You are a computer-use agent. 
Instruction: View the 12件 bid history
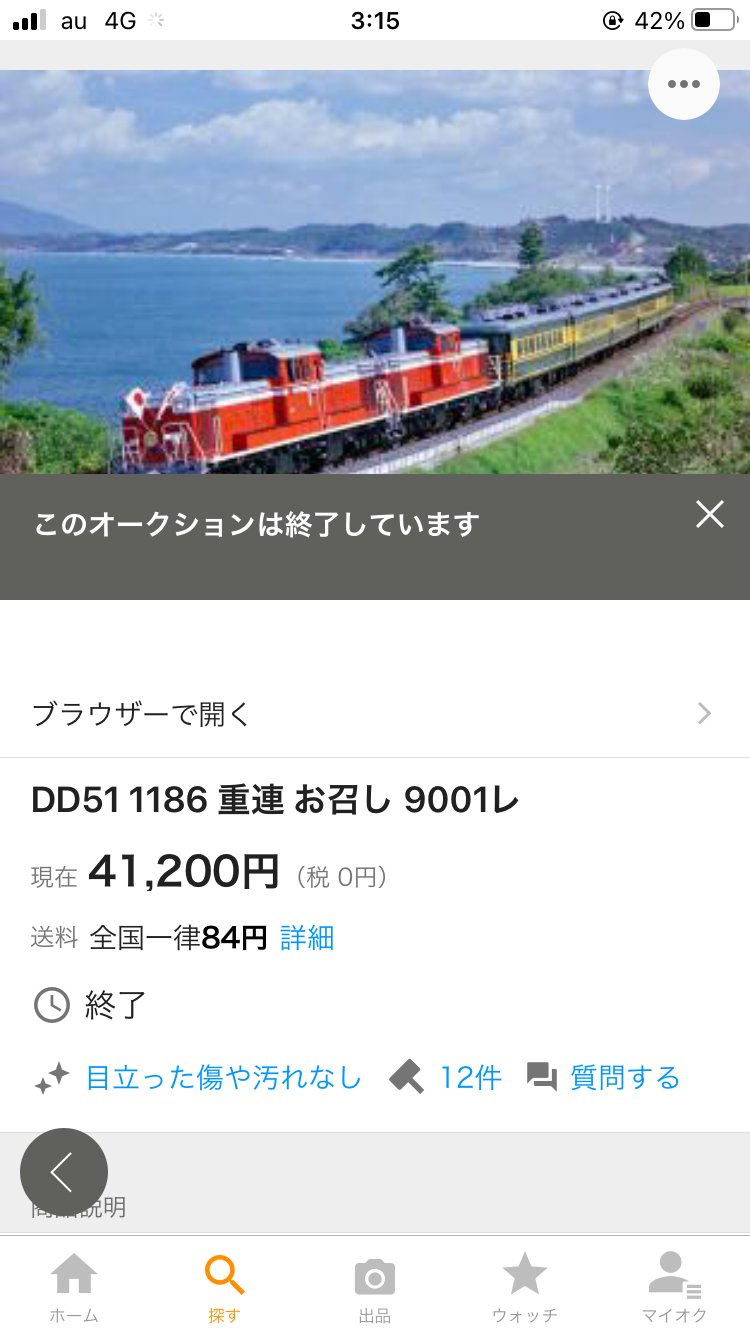point(445,1077)
